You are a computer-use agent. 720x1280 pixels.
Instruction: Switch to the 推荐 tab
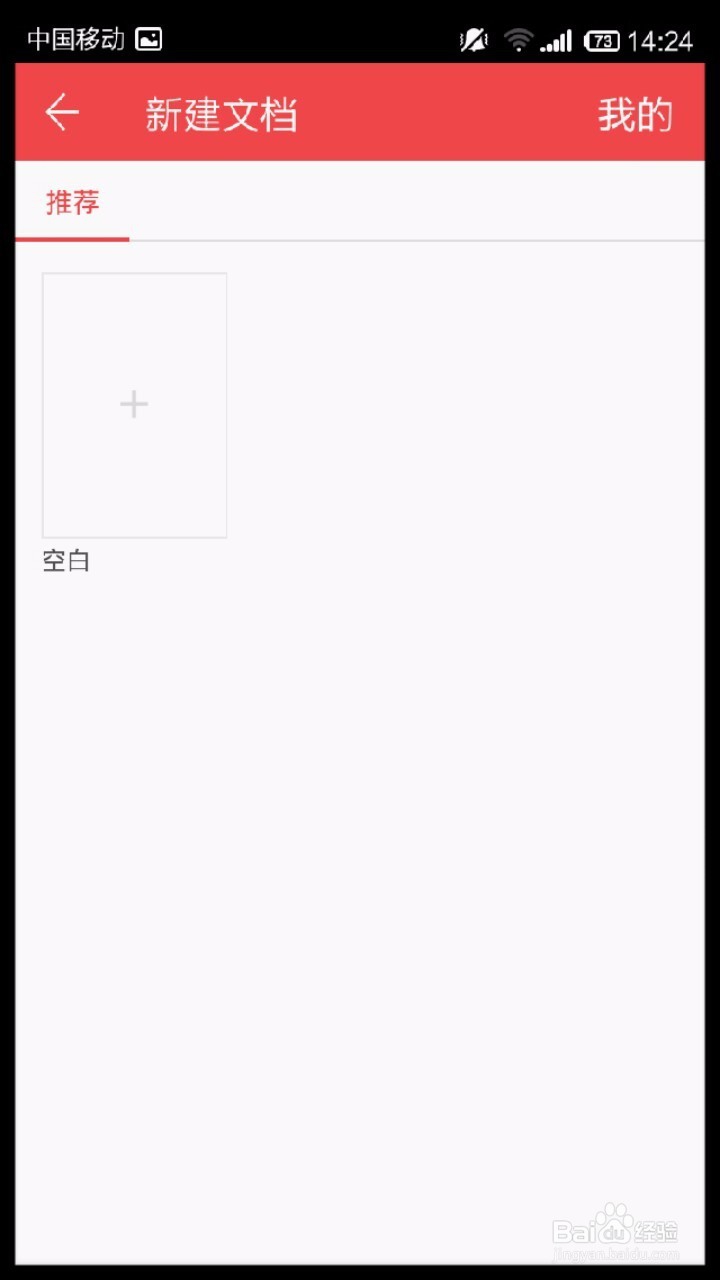(71, 203)
